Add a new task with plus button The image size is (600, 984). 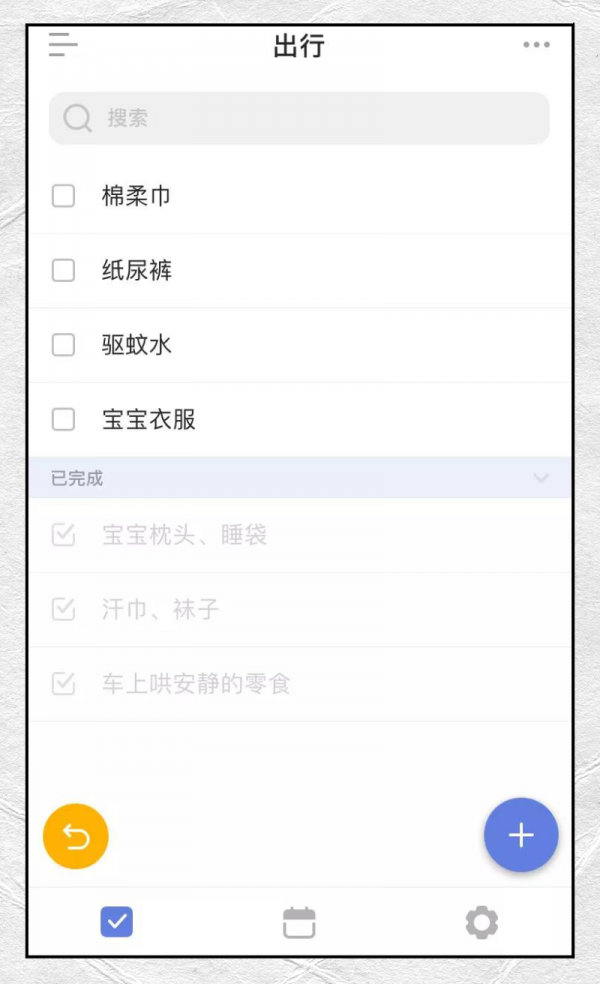coord(521,835)
